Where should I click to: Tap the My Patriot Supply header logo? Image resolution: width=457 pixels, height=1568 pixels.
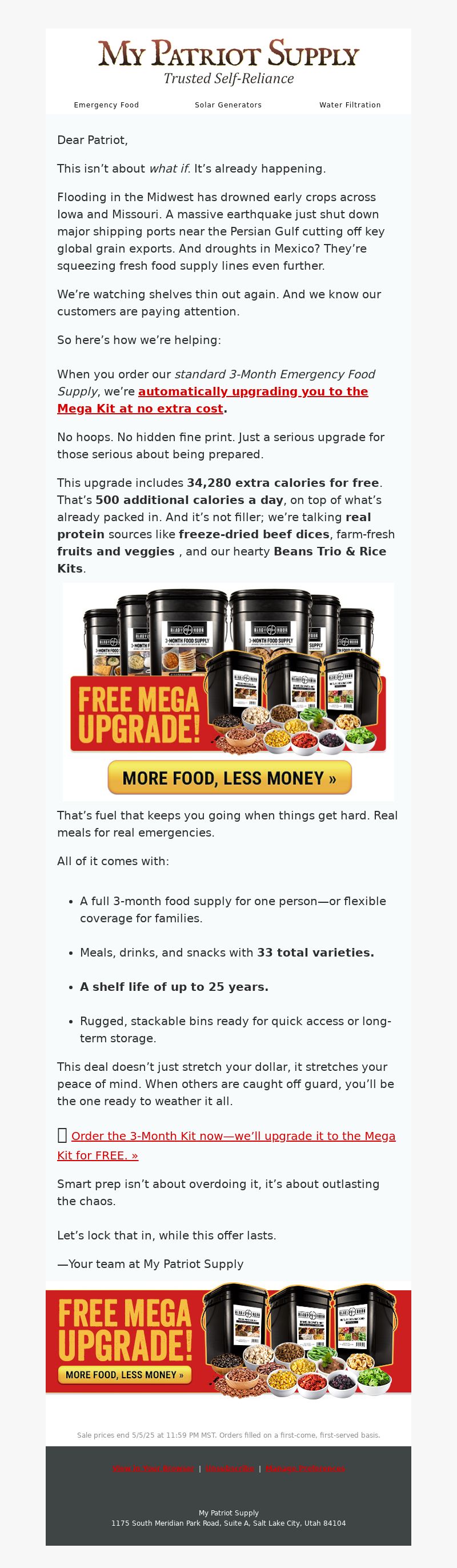tap(228, 61)
